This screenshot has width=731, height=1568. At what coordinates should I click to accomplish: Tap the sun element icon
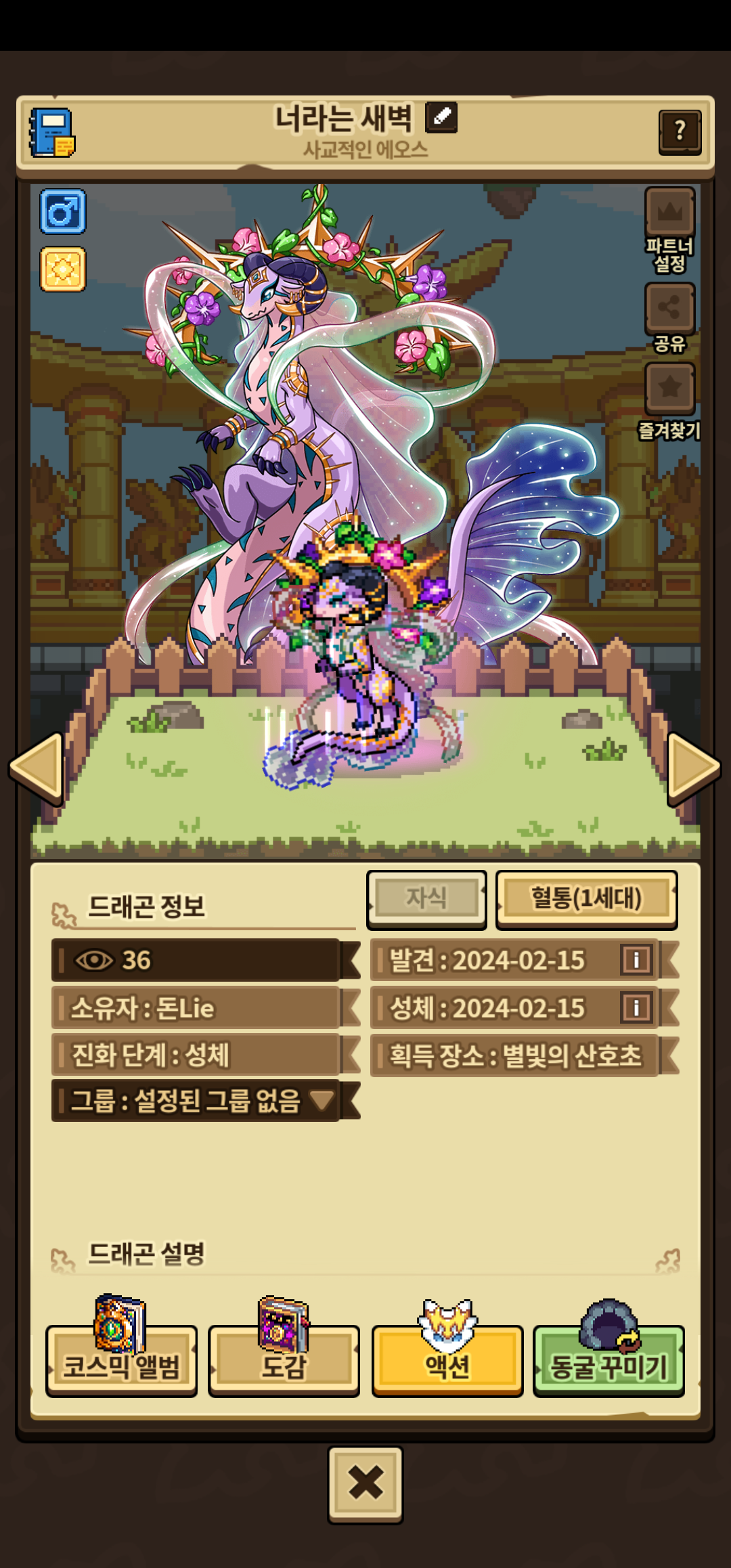(x=62, y=269)
